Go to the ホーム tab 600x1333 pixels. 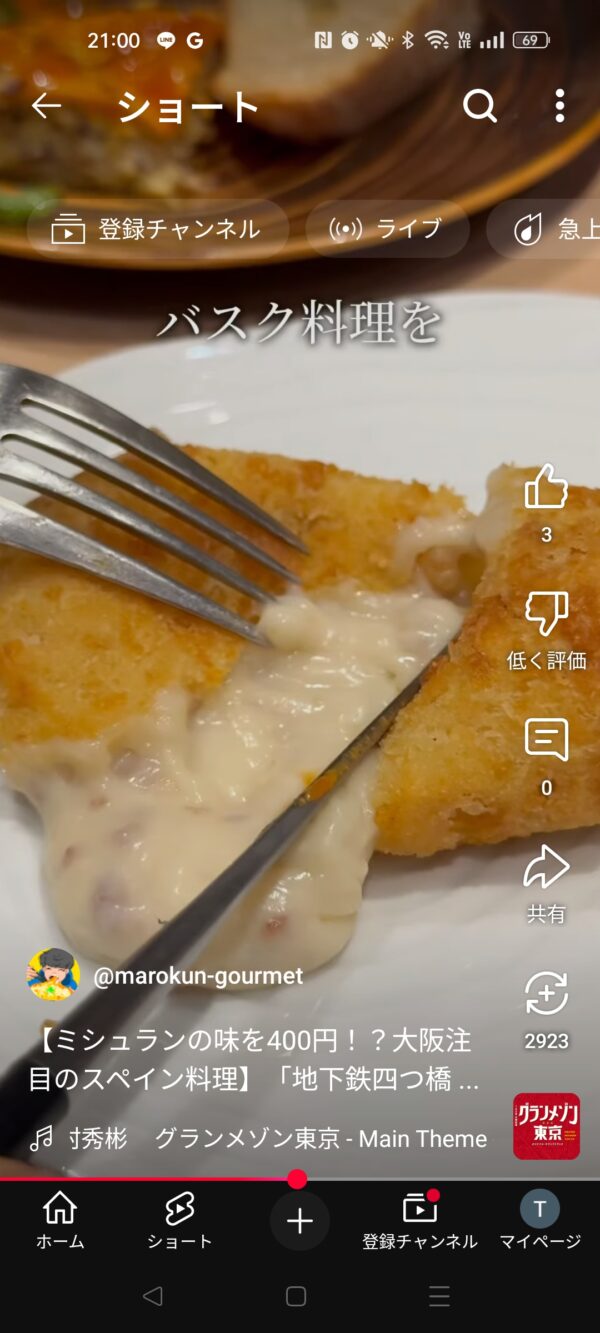tap(60, 1221)
